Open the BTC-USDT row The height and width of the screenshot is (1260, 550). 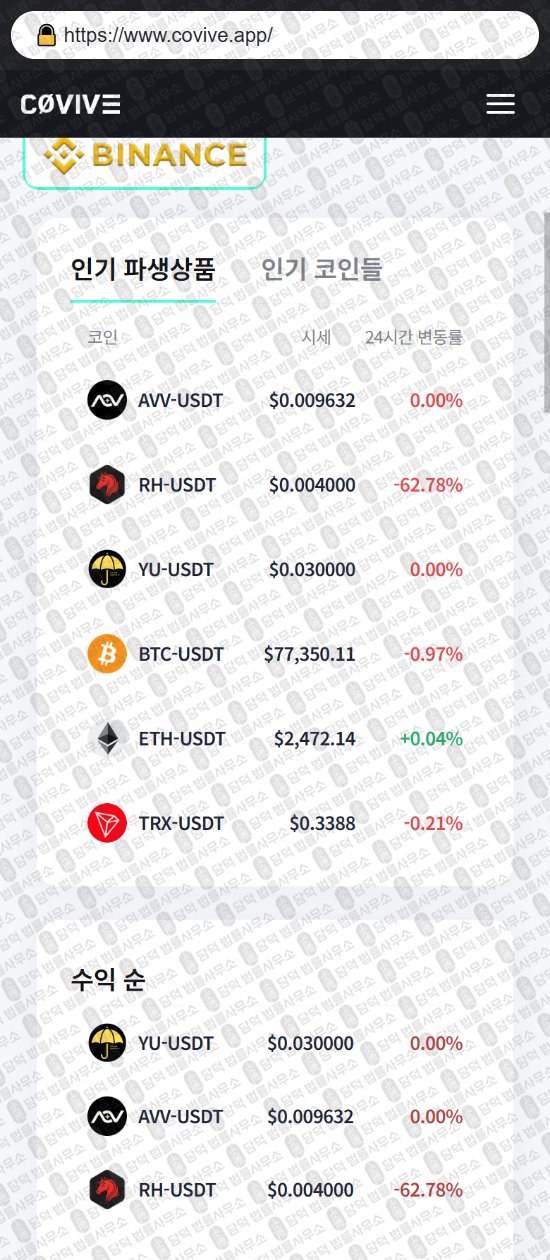[x=275, y=655]
